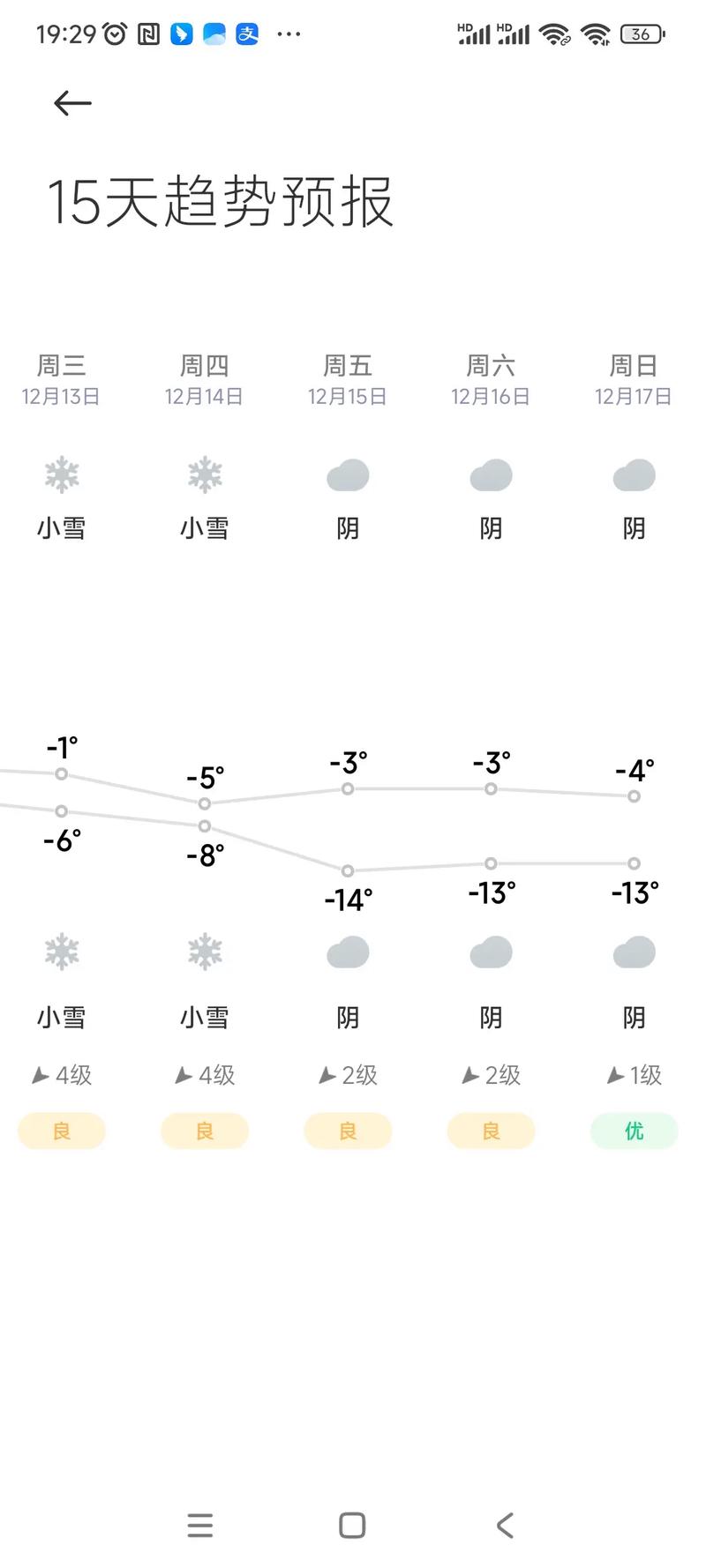This screenshot has height=1568, width=706.
Task: Select the overcast cloud icon for Friday
Action: [348, 474]
